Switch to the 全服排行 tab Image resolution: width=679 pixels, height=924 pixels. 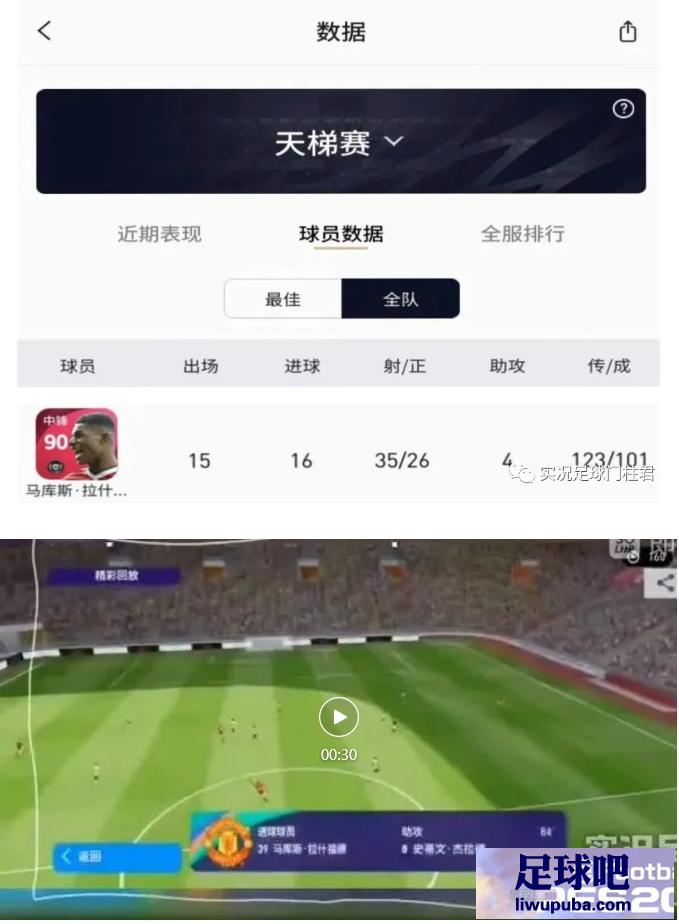pos(522,234)
